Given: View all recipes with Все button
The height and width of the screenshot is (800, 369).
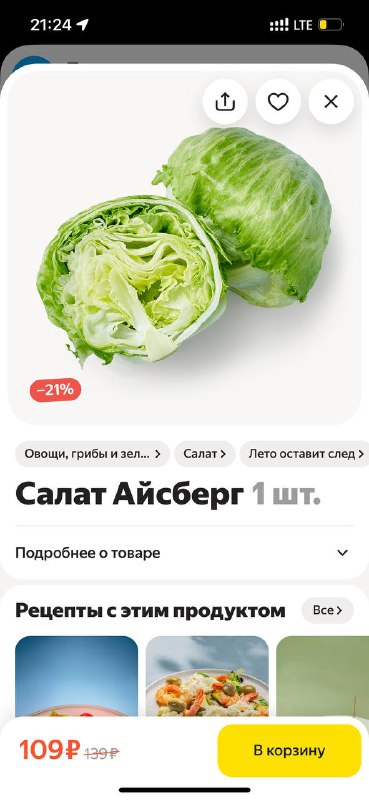Looking at the screenshot, I should 327,610.
